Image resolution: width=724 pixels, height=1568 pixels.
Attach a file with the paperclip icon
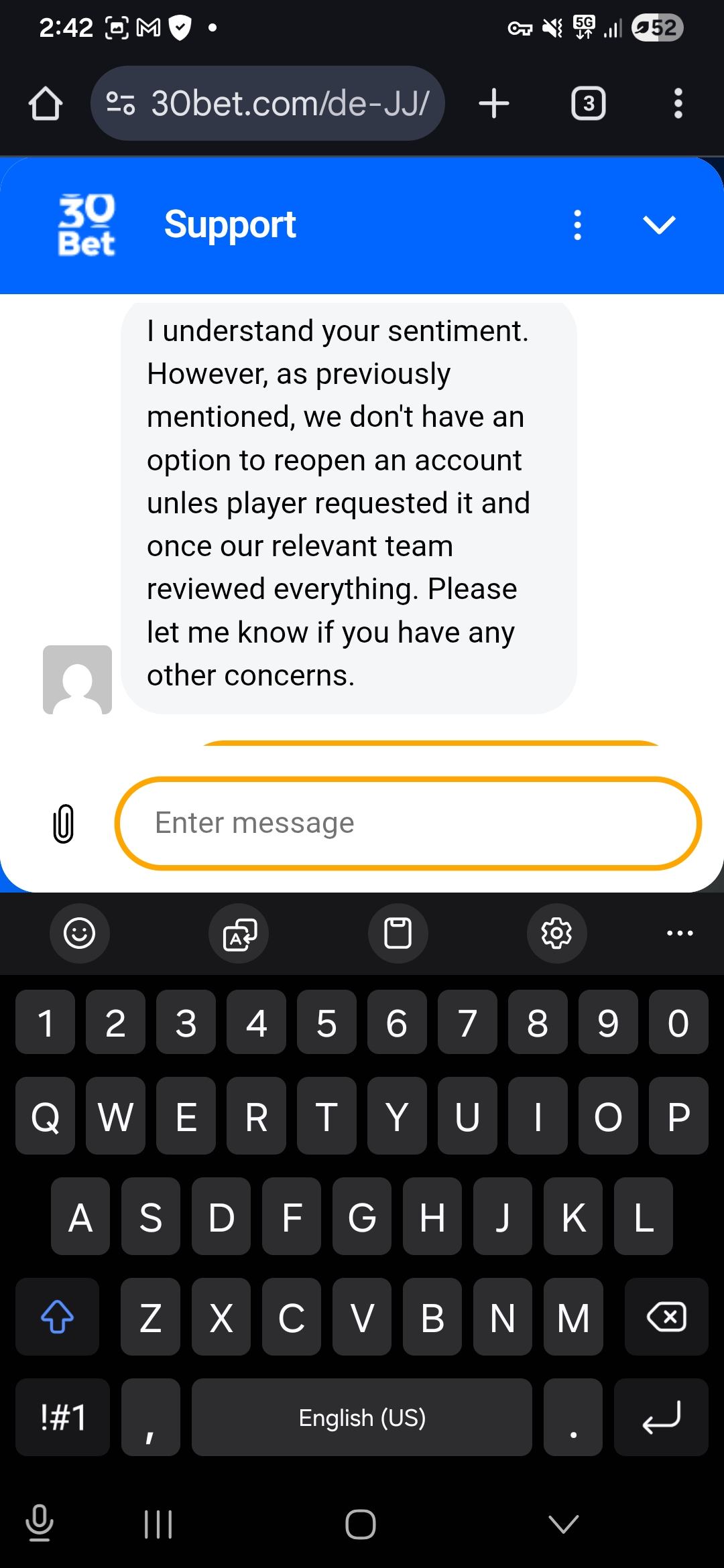(63, 823)
